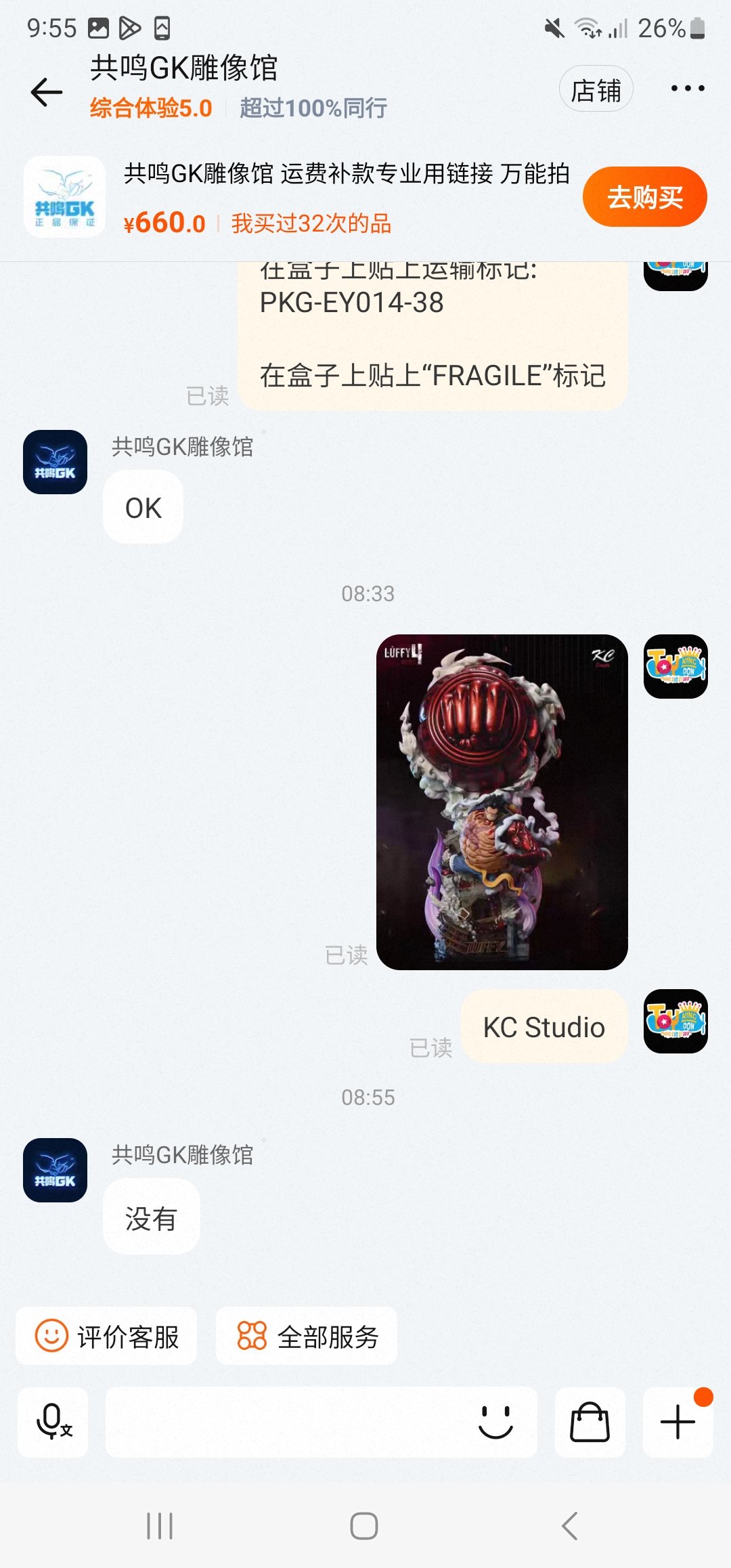Tap 评价客服 to rate customer service
Image resolution: width=731 pixels, height=1568 pixels.
click(x=107, y=1336)
